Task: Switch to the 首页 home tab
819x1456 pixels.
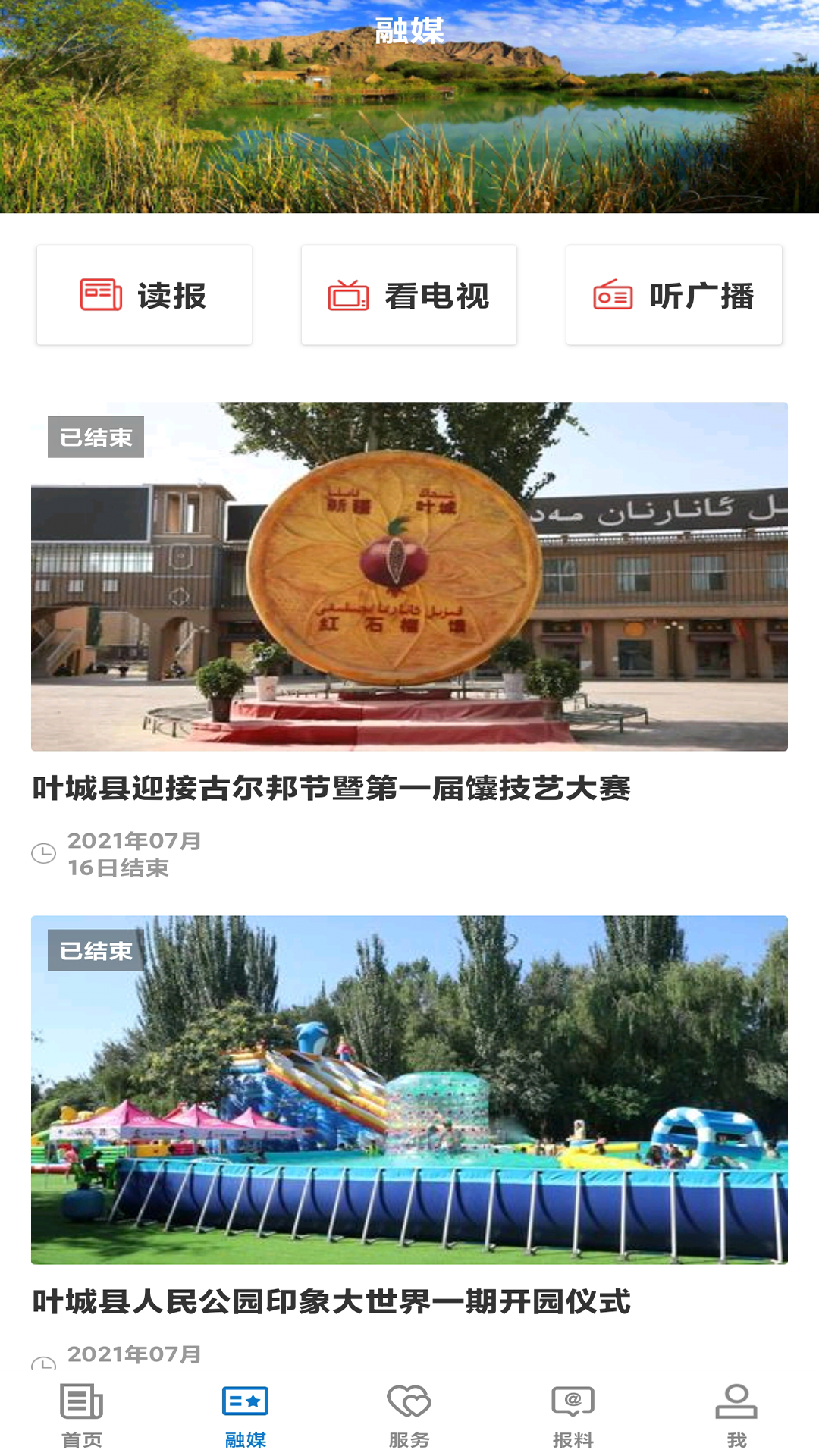Action: [82, 1415]
